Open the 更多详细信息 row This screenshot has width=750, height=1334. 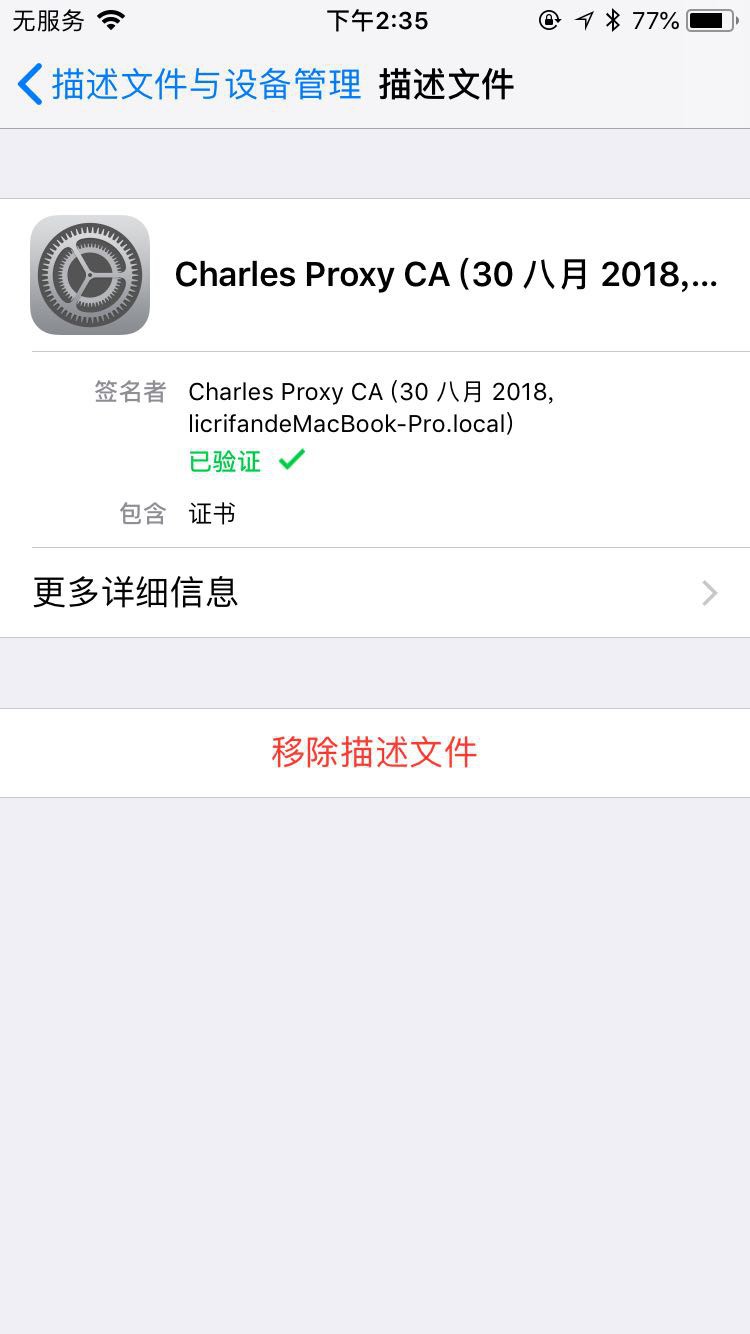point(375,593)
